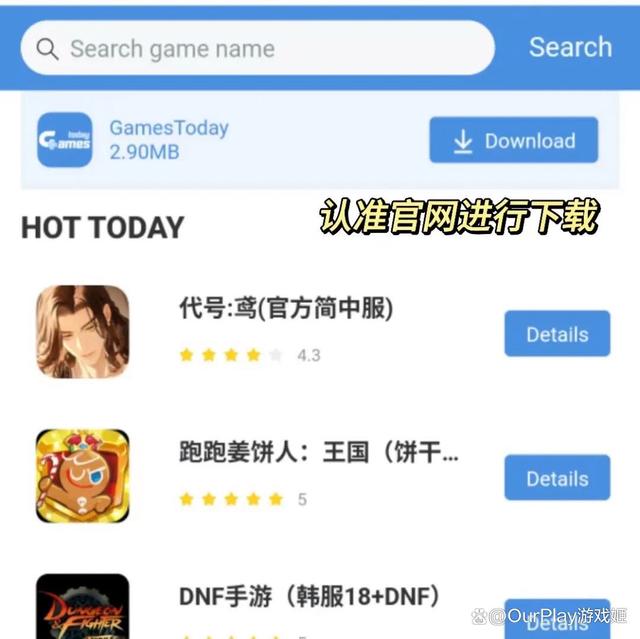This screenshot has width=640, height=639.
Task: Open Details for 代号:鸢
Action: coord(557,334)
